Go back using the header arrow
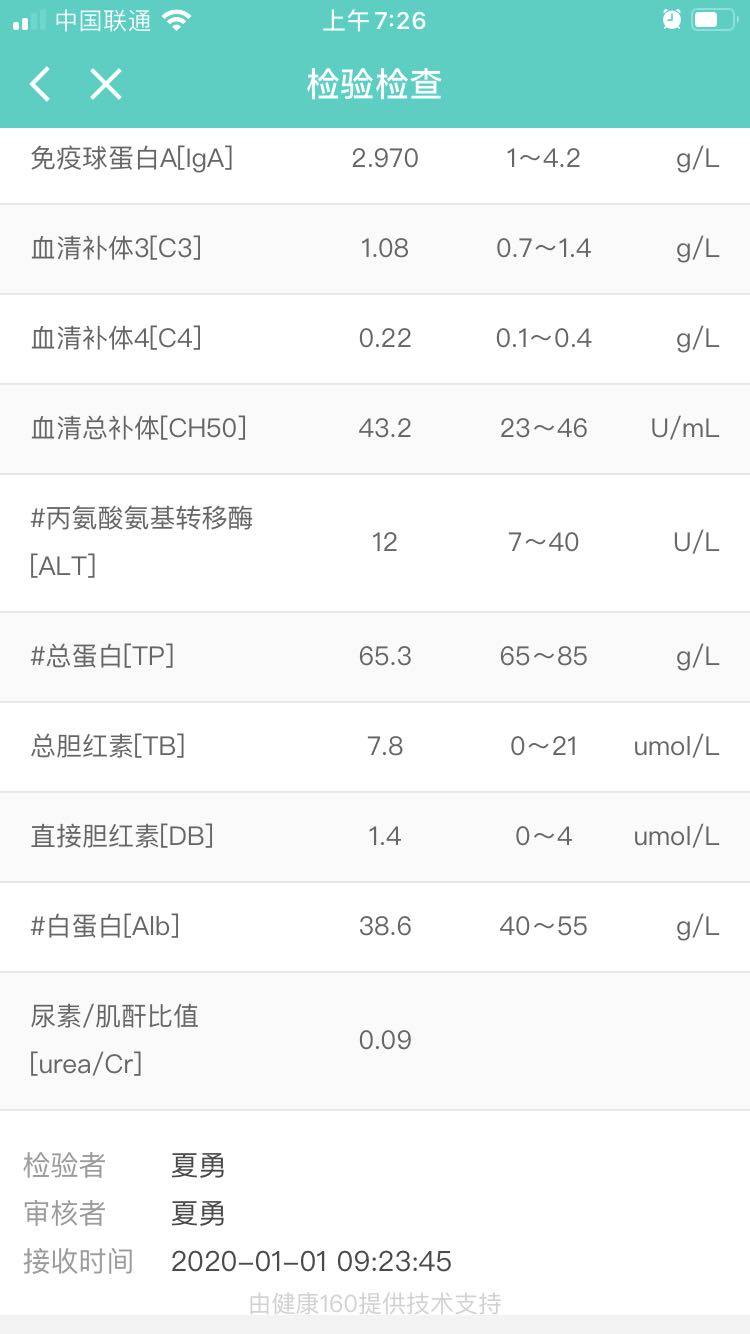Screen dimensions: 750x1334 click(x=40, y=85)
